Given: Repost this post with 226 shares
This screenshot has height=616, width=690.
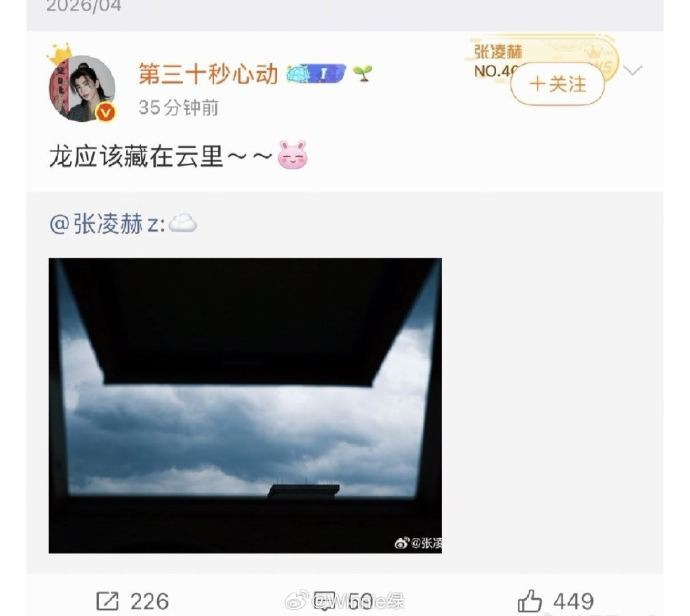Looking at the screenshot, I should [x=132, y=600].
